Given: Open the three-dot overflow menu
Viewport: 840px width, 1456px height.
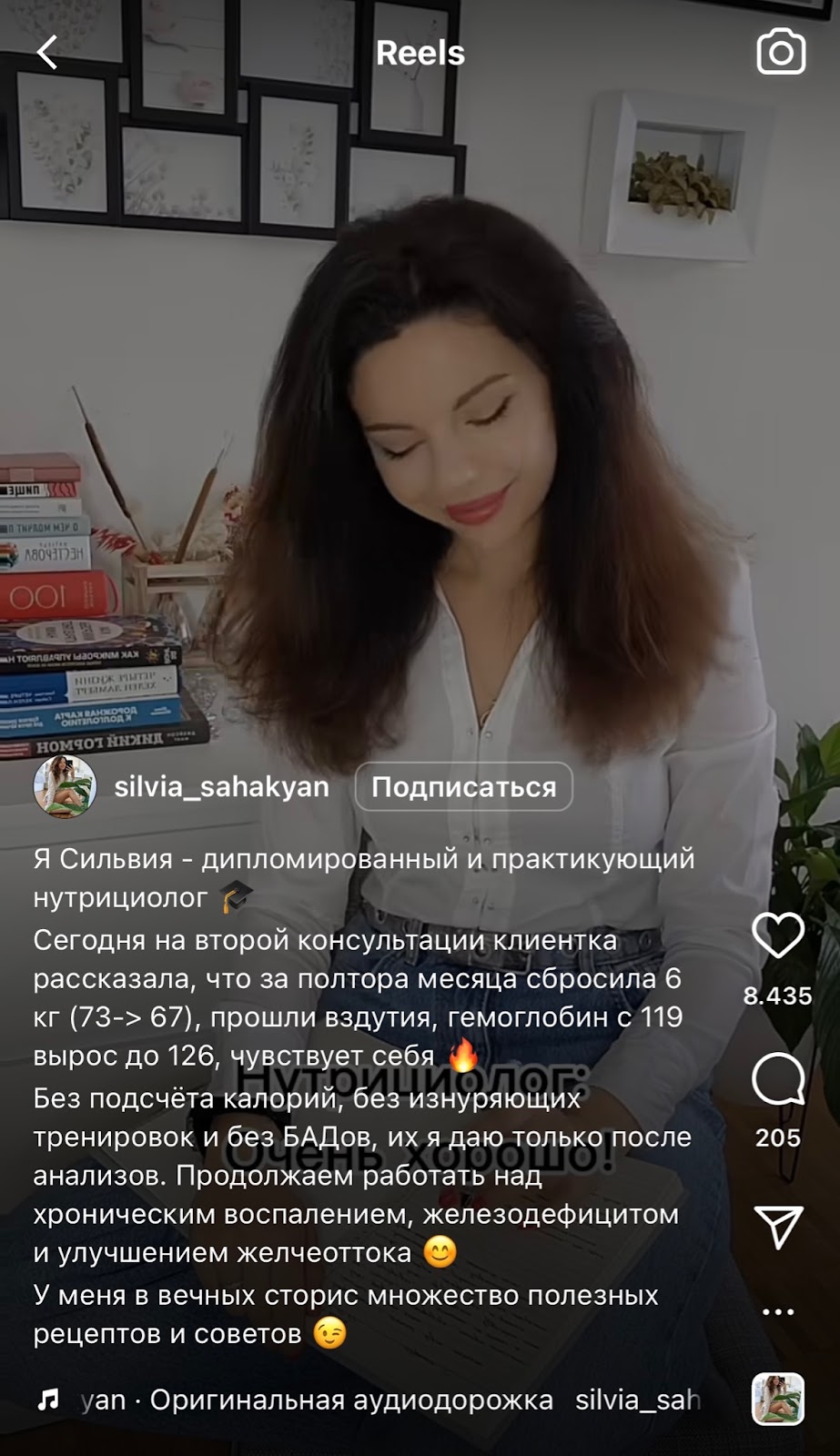Looking at the screenshot, I should click(x=777, y=1312).
